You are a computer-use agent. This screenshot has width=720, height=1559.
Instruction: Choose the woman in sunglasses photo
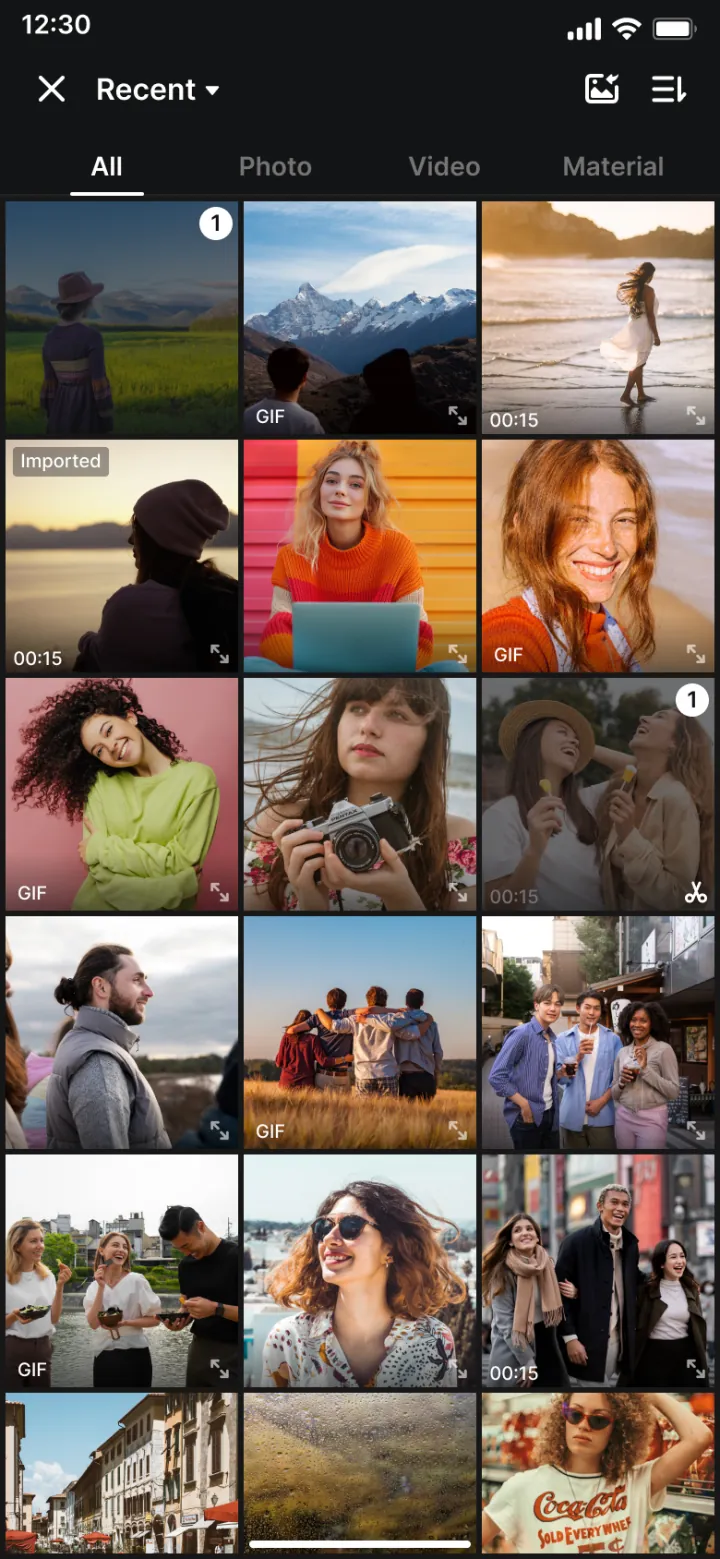[x=360, y=1270]
